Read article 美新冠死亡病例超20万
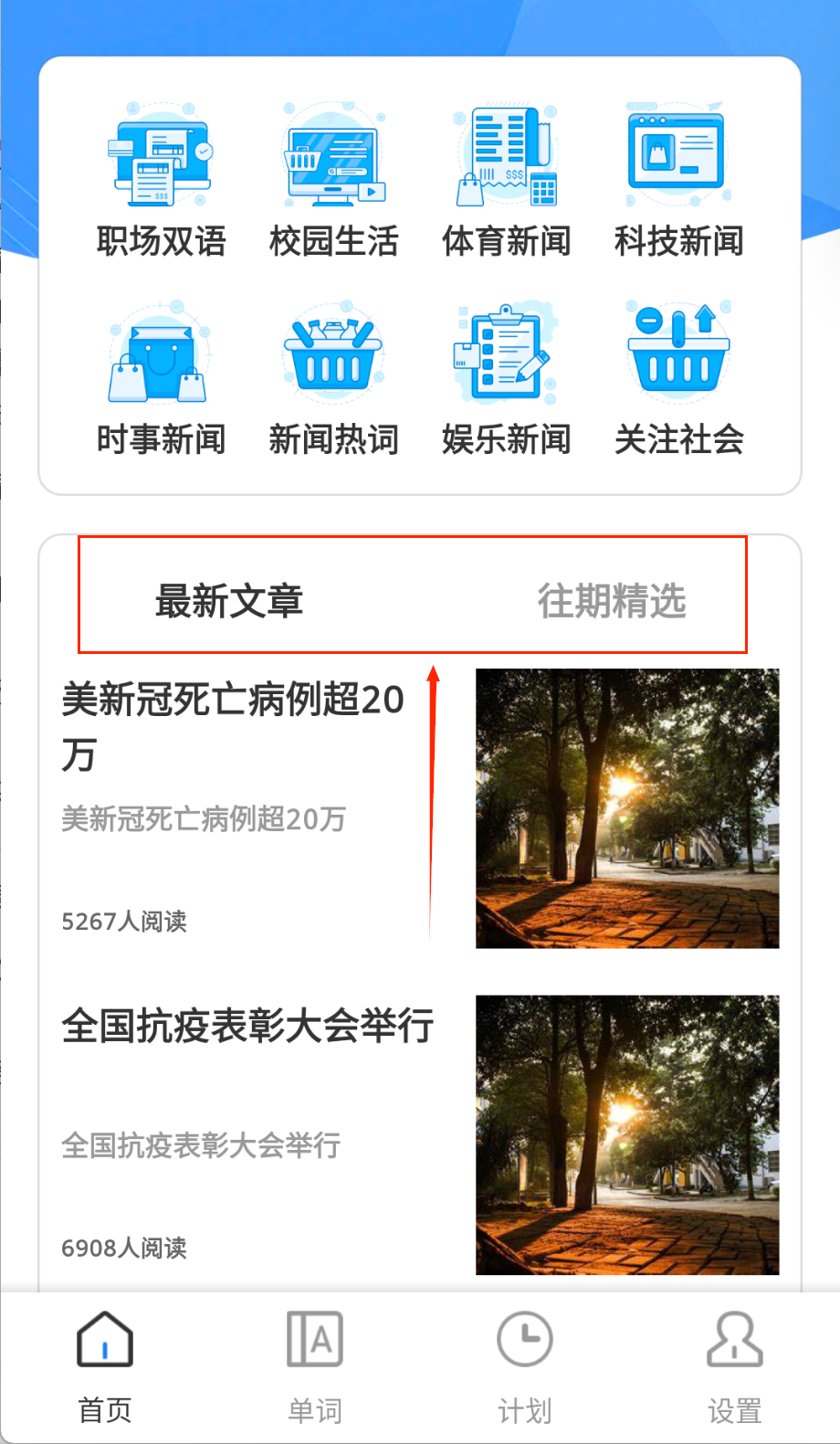Screen dimensions: 840x1444 click(x=233, y=728)
